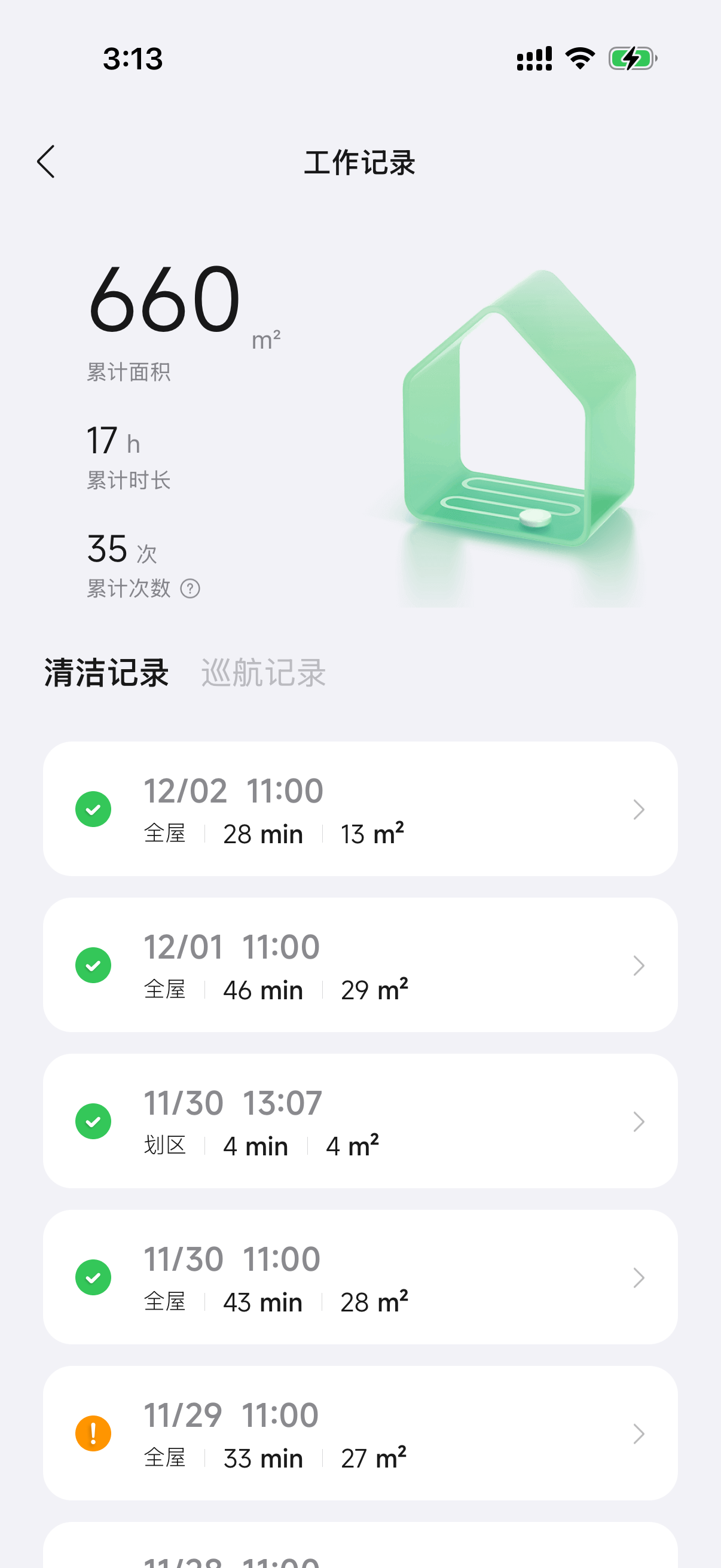Open the 11/29 11:00 record with warning

pyautogui.click(x=360, y=1433)
